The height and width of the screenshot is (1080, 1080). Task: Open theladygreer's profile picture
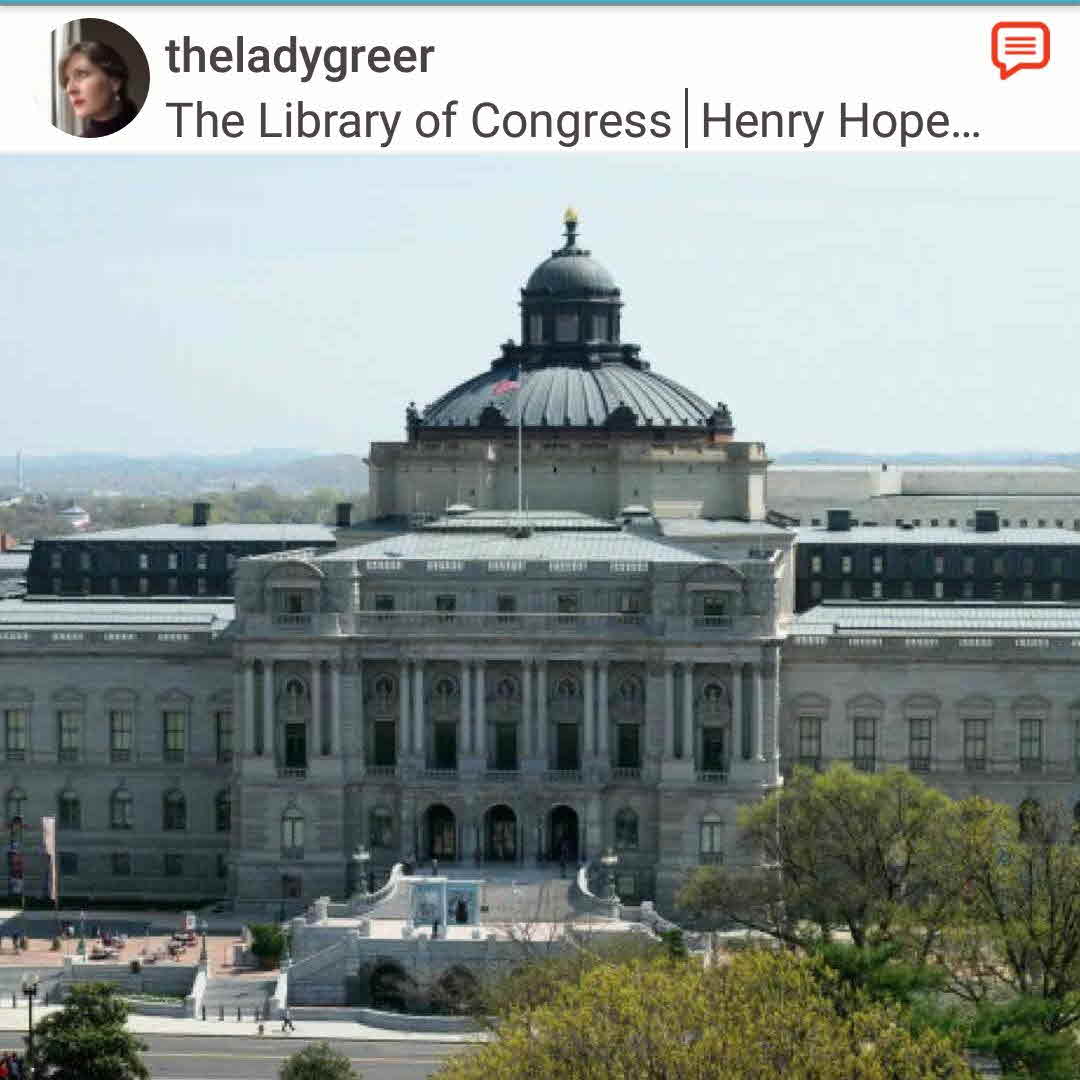pyautogui.click(x=98, y=78)
